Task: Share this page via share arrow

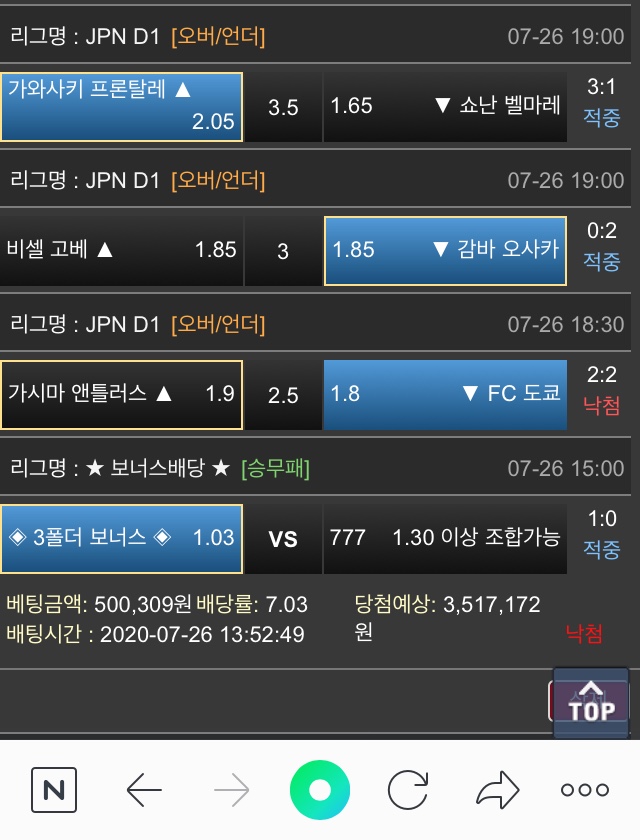Action: 498,790
